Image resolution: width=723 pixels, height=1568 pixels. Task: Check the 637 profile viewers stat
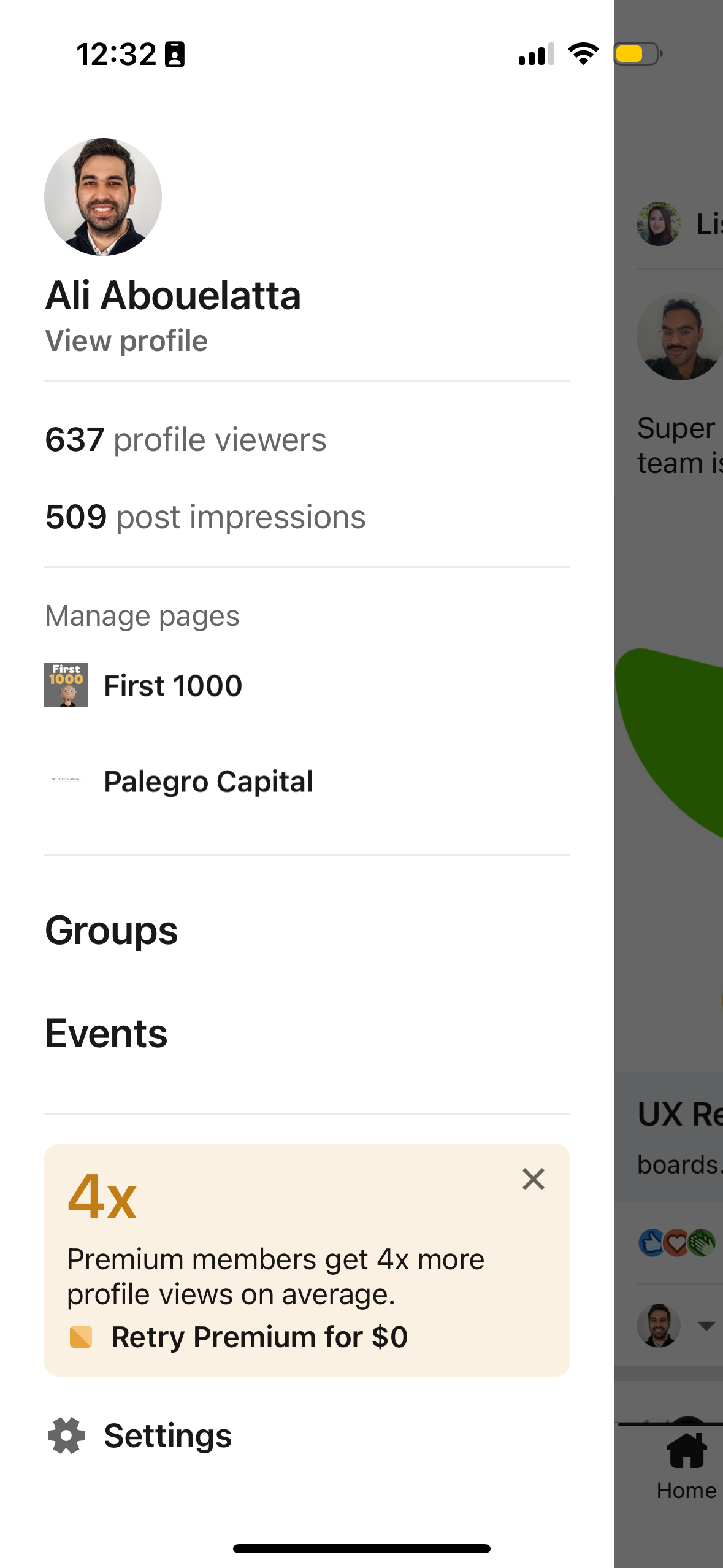point(186,439)
